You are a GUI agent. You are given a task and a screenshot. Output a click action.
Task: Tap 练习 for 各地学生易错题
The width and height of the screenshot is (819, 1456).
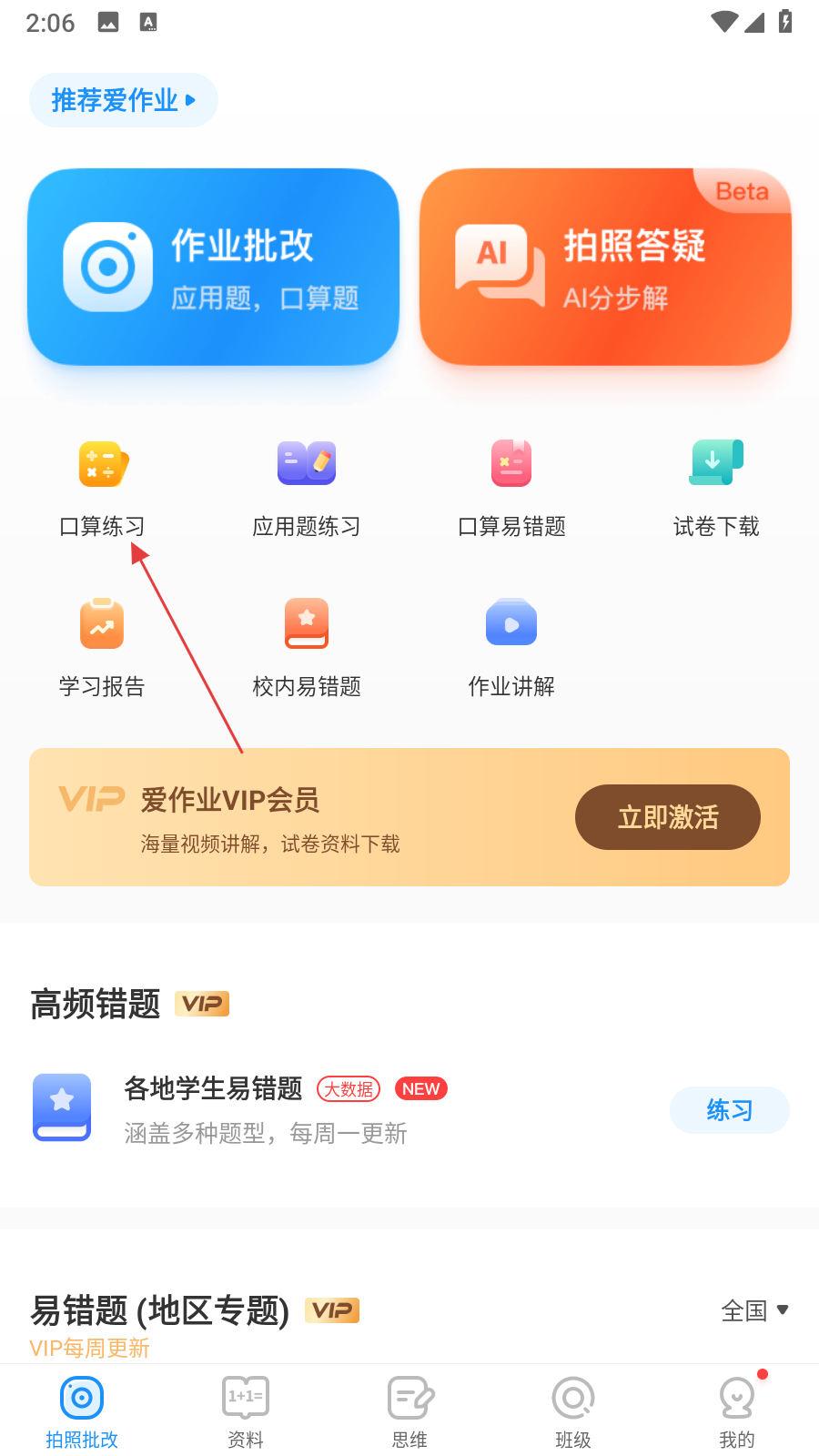pyautogui.click(x=729, y=1110)
